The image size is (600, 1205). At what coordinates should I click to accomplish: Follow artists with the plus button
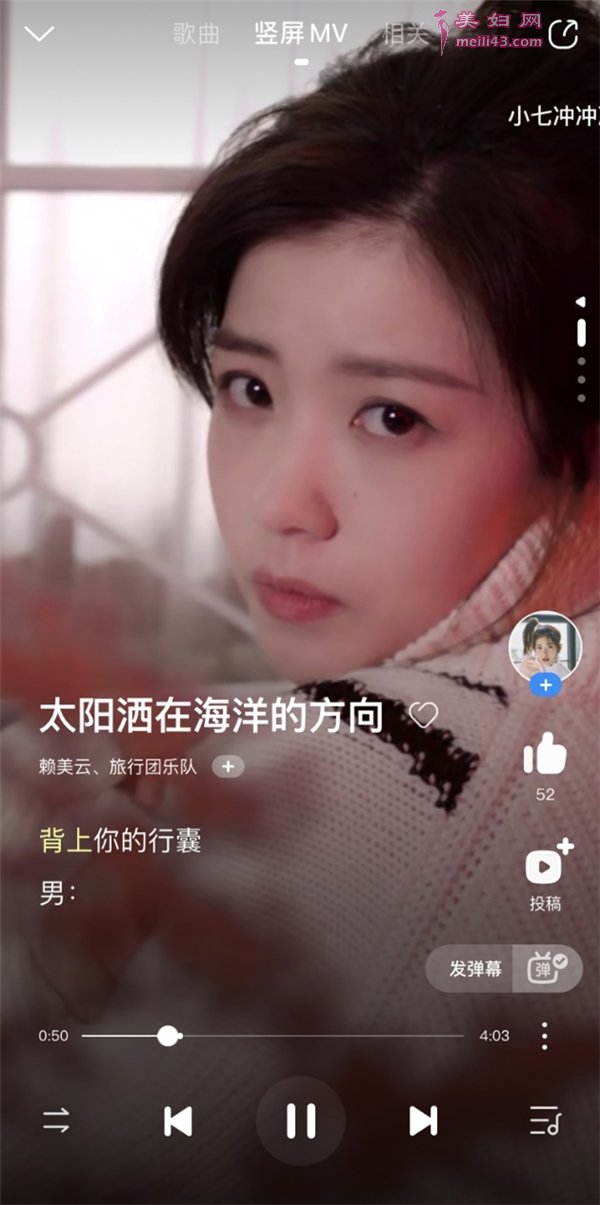pos(228,767)
